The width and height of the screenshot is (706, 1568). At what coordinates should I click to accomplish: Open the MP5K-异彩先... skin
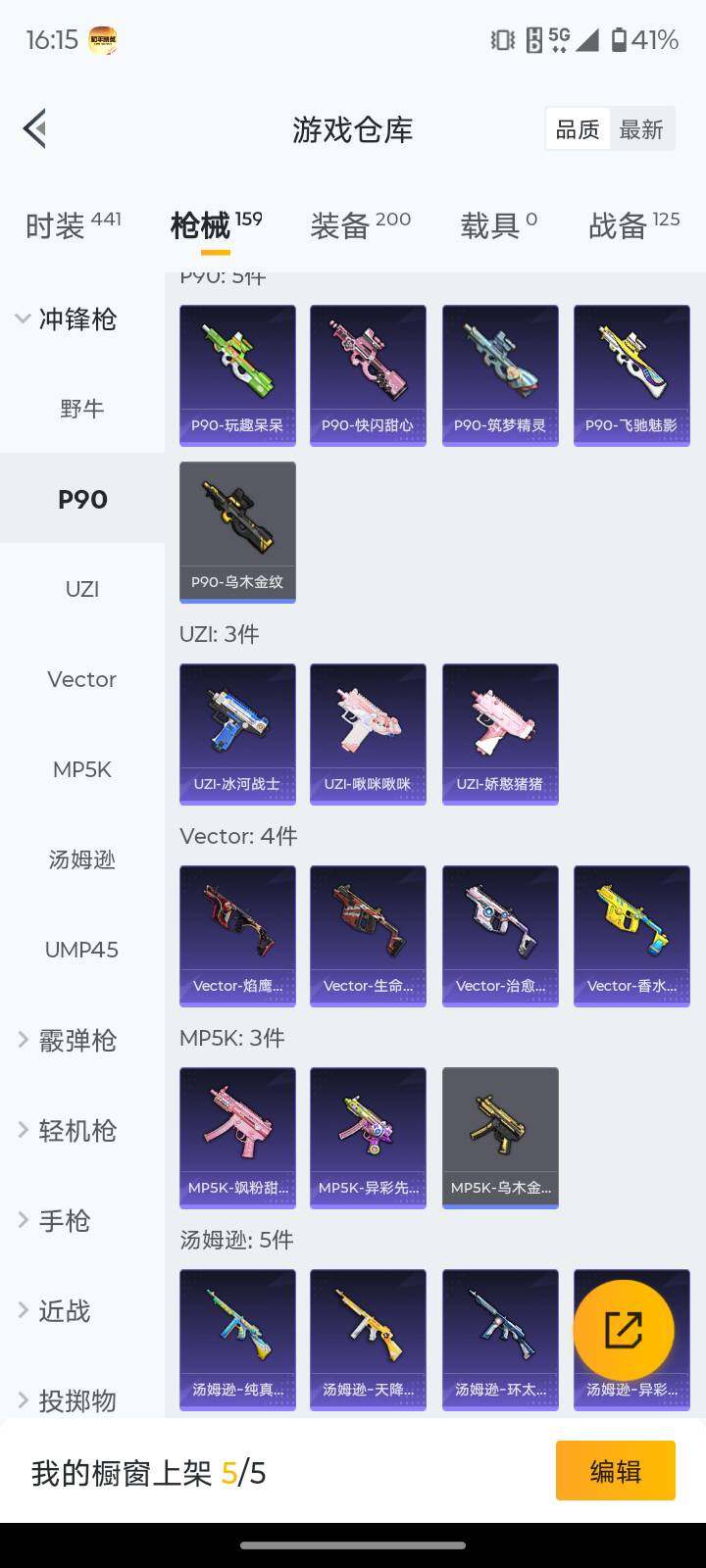[368, 1138]
